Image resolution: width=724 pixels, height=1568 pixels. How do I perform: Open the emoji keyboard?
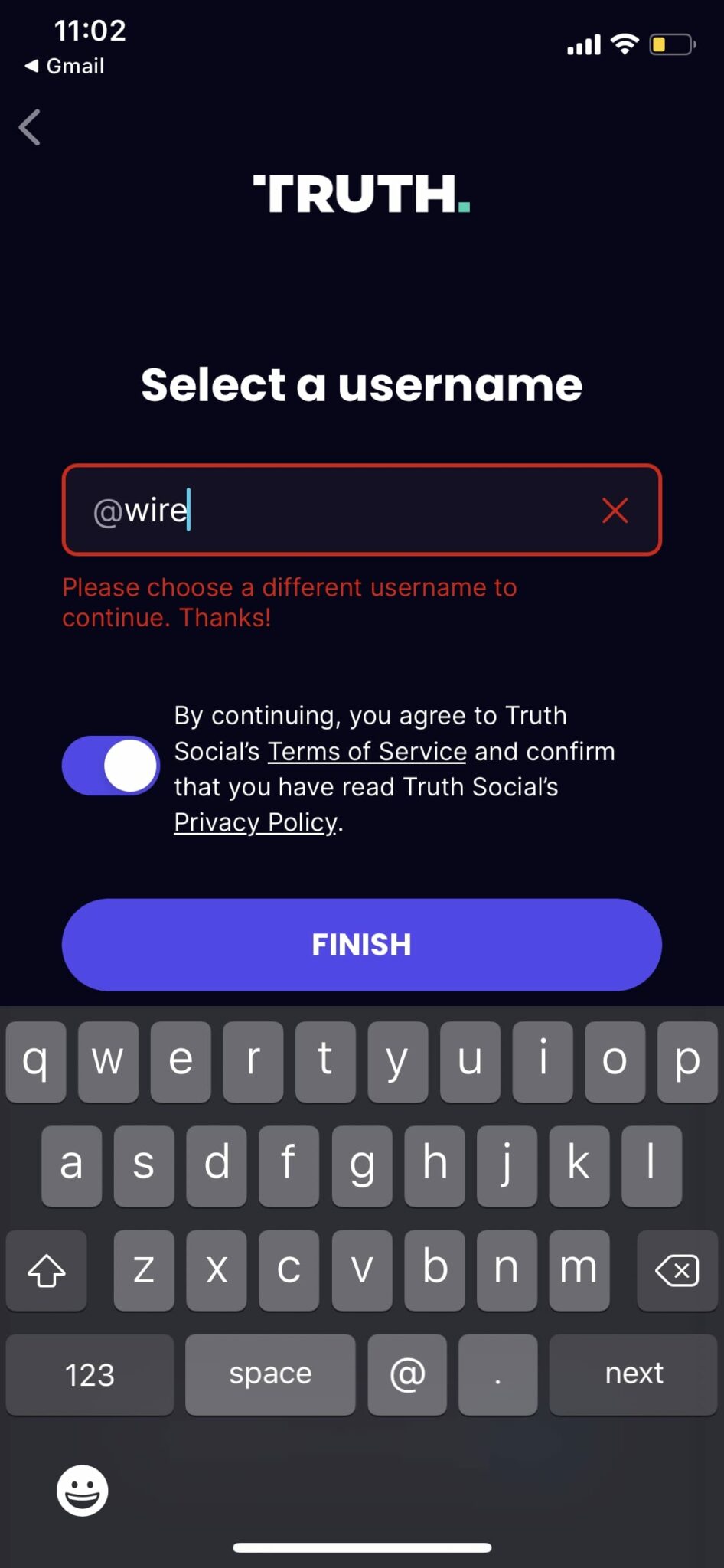(x=82, y=1490)
